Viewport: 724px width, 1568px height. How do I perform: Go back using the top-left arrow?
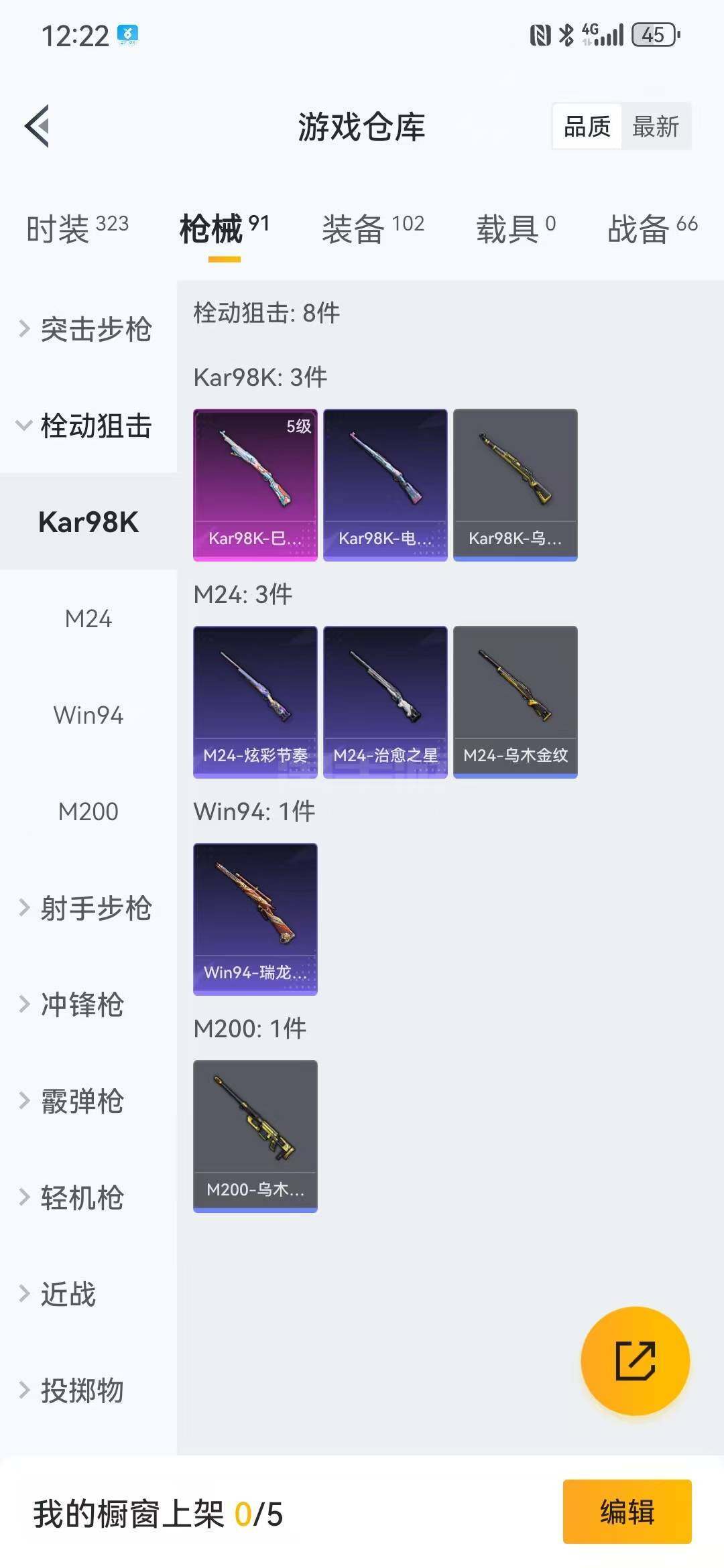38,126
